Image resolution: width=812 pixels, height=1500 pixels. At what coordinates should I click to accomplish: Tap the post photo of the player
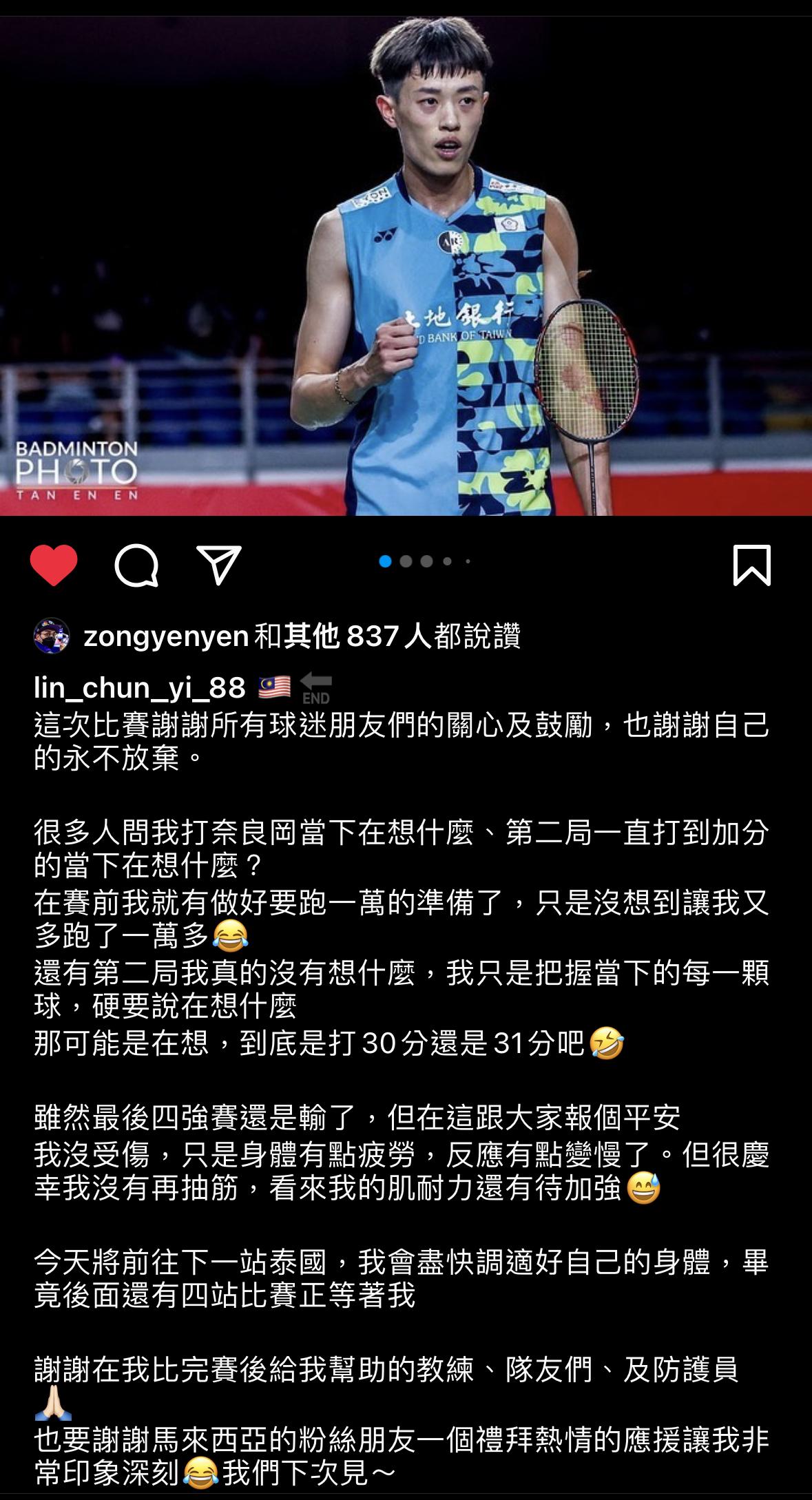406,265
